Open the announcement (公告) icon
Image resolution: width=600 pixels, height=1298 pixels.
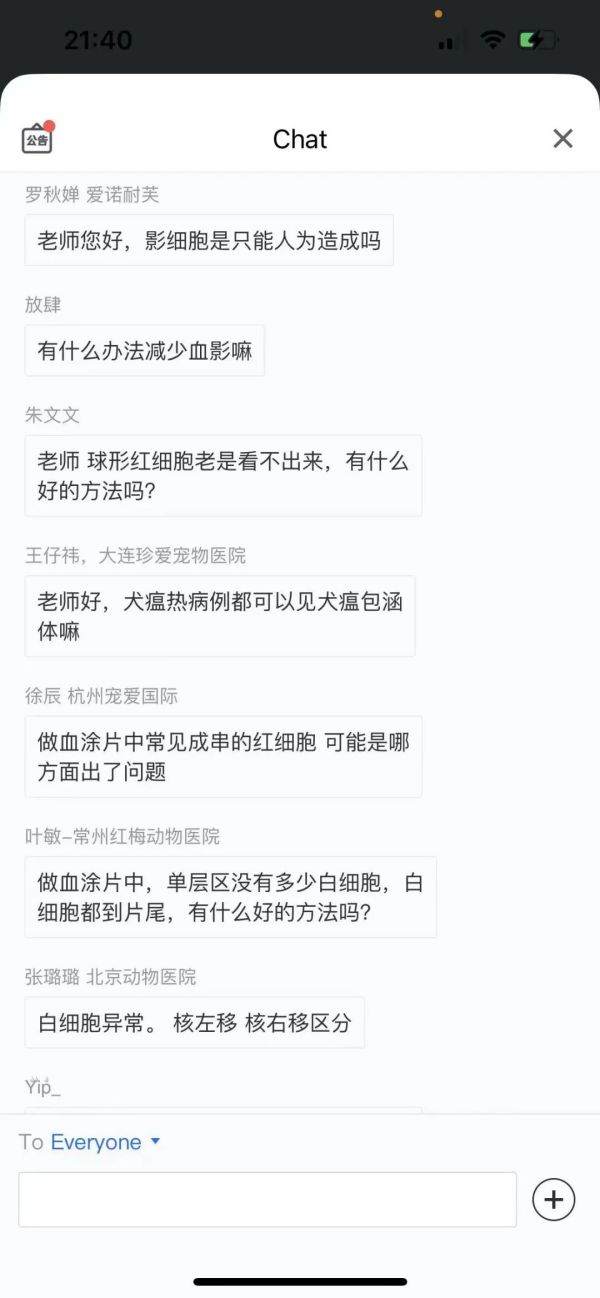[x=37, y=139]
